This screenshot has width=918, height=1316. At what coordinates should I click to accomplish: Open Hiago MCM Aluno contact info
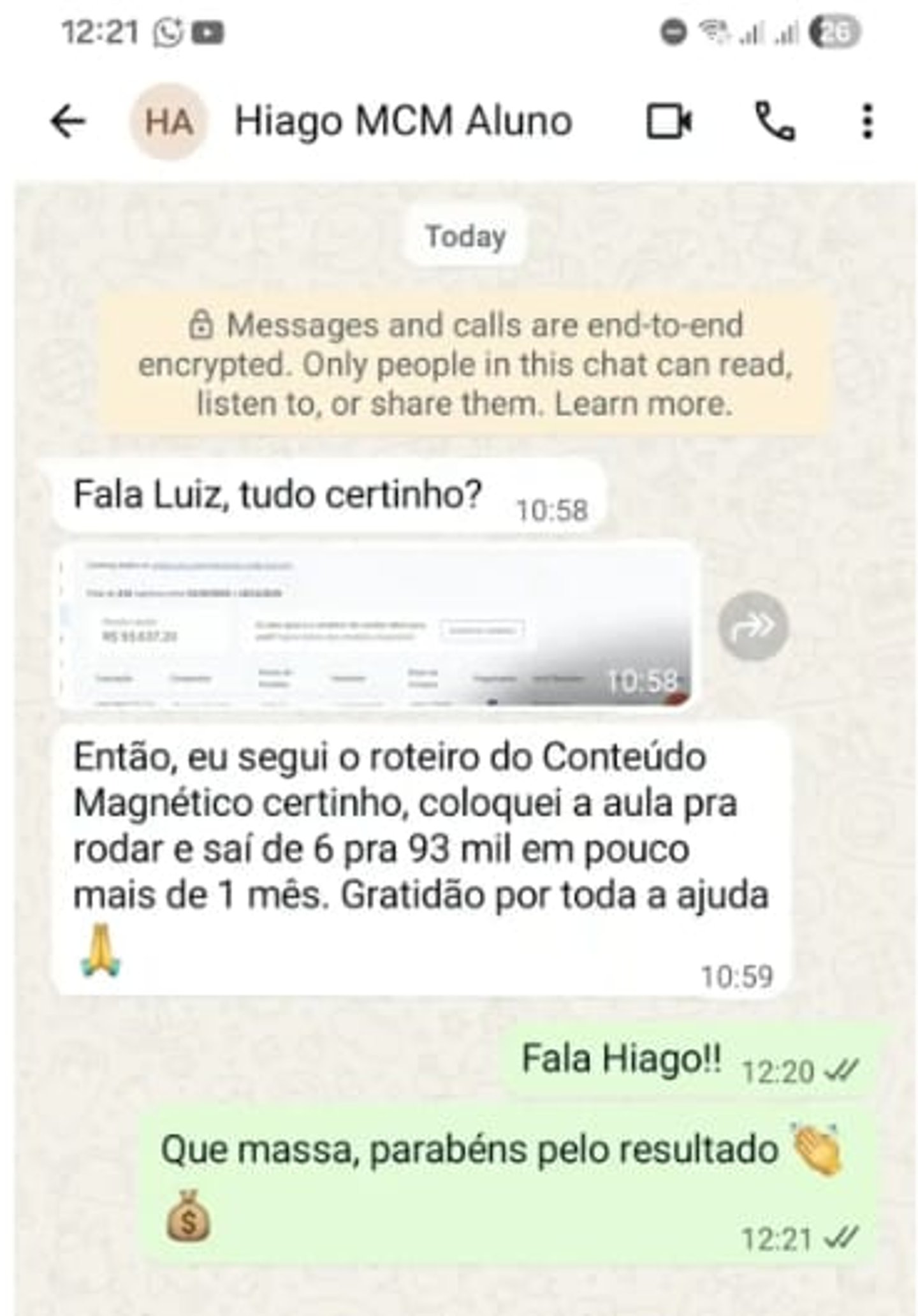(x=403, y=121)
